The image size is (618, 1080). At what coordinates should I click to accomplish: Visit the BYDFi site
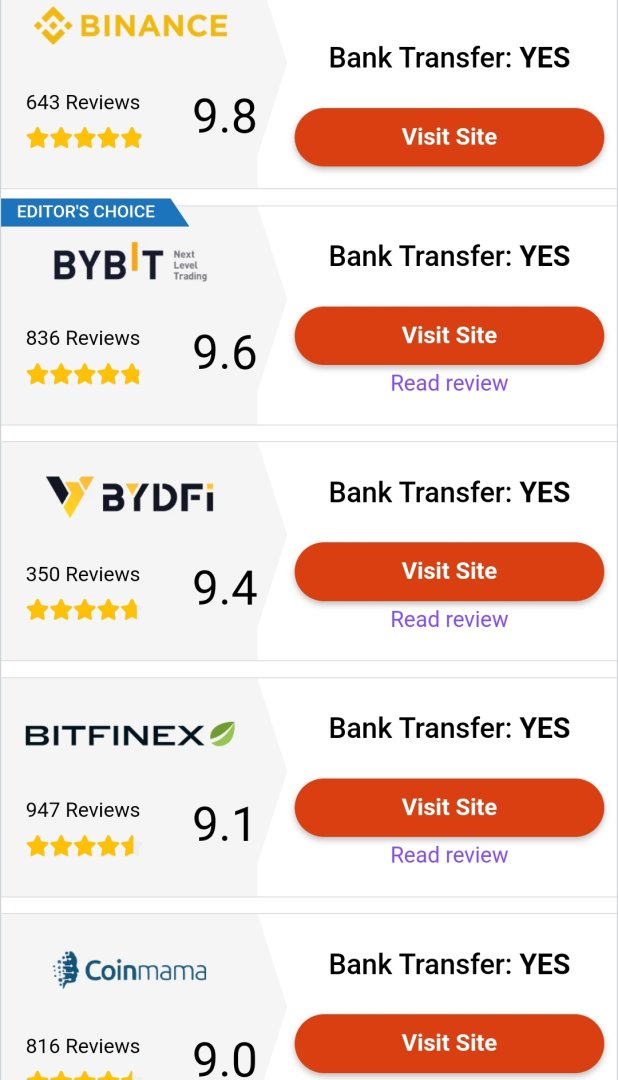pyautogui.click(x=449, y=571)
